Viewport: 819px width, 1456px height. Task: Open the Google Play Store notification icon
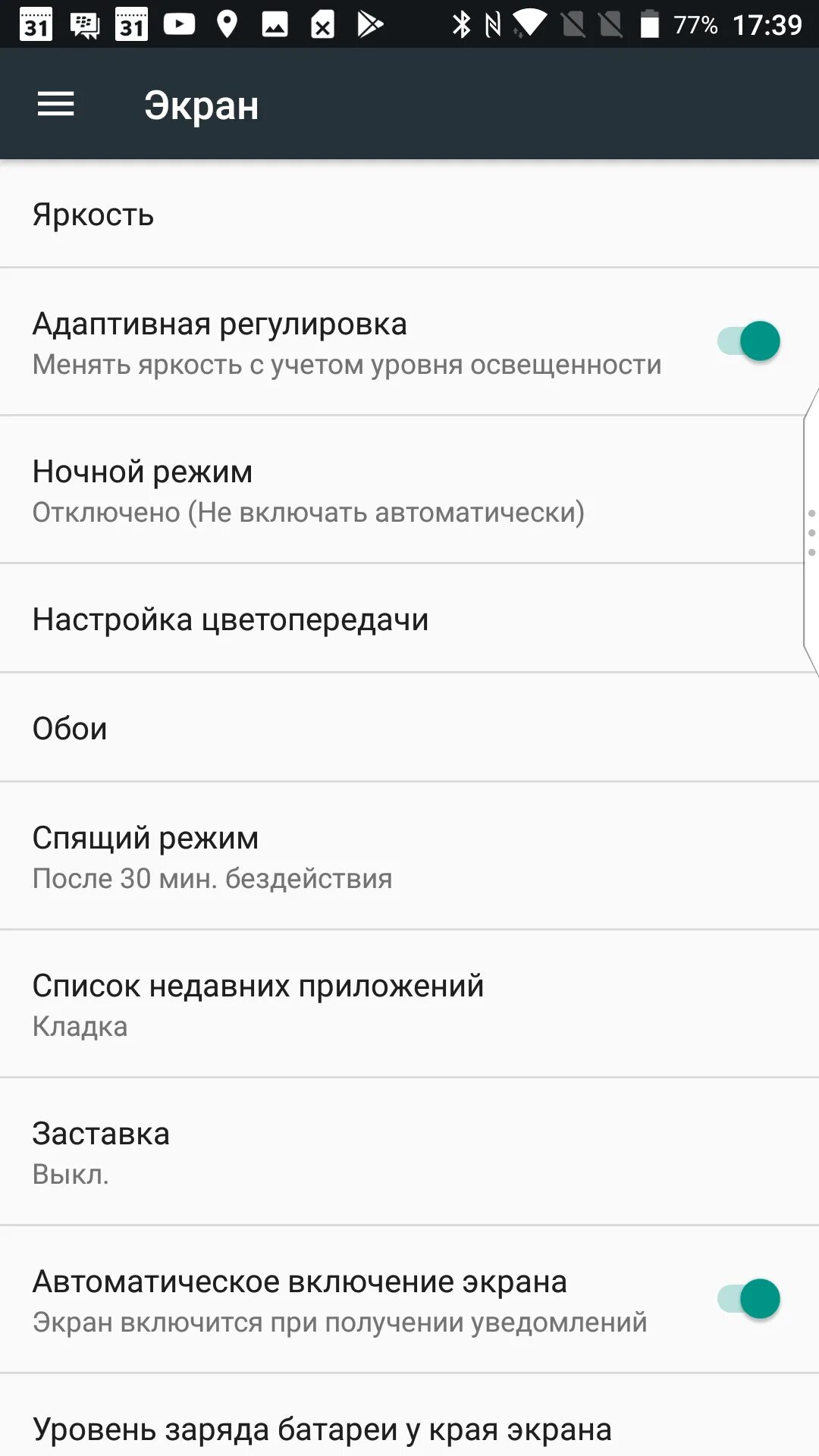coord(371,23)
